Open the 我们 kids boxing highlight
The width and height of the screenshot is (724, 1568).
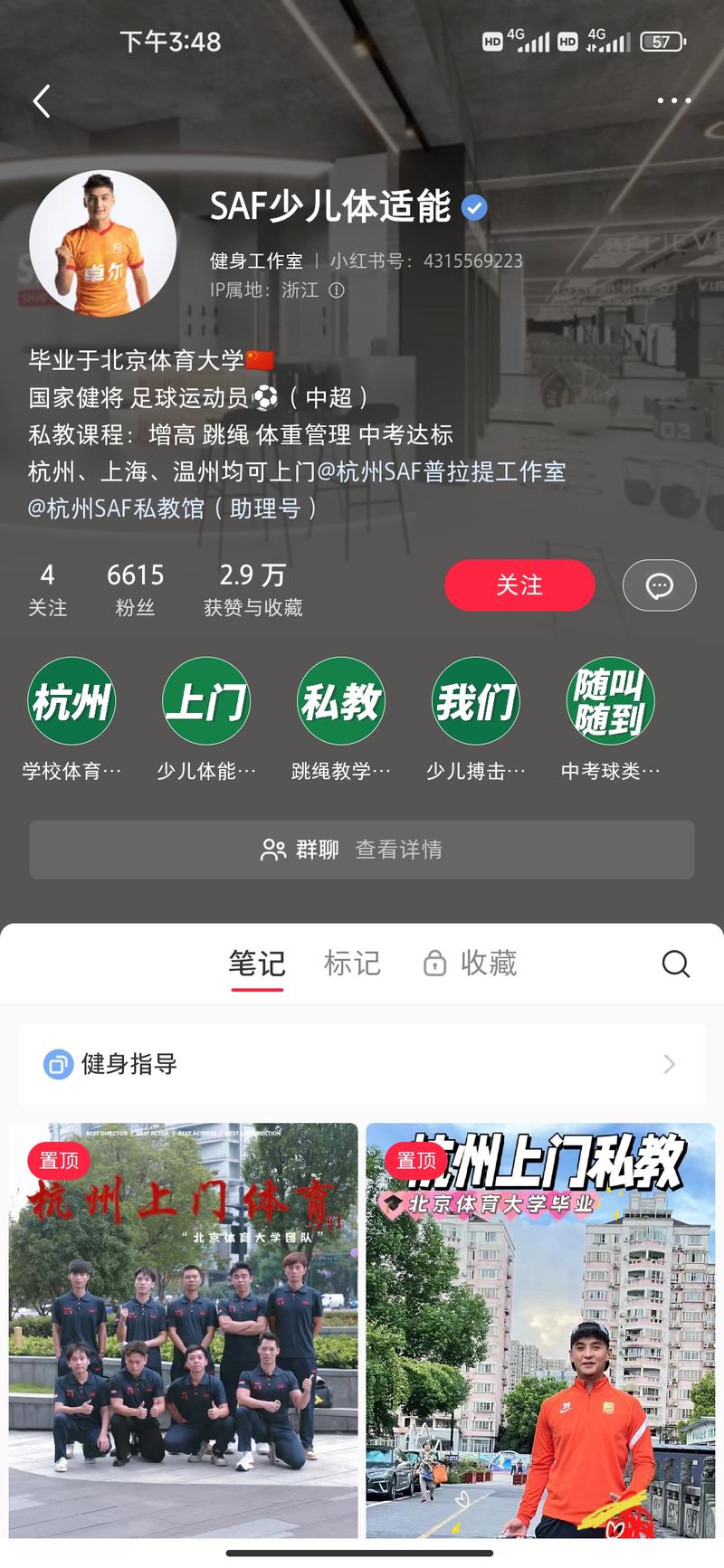(475, 701)
